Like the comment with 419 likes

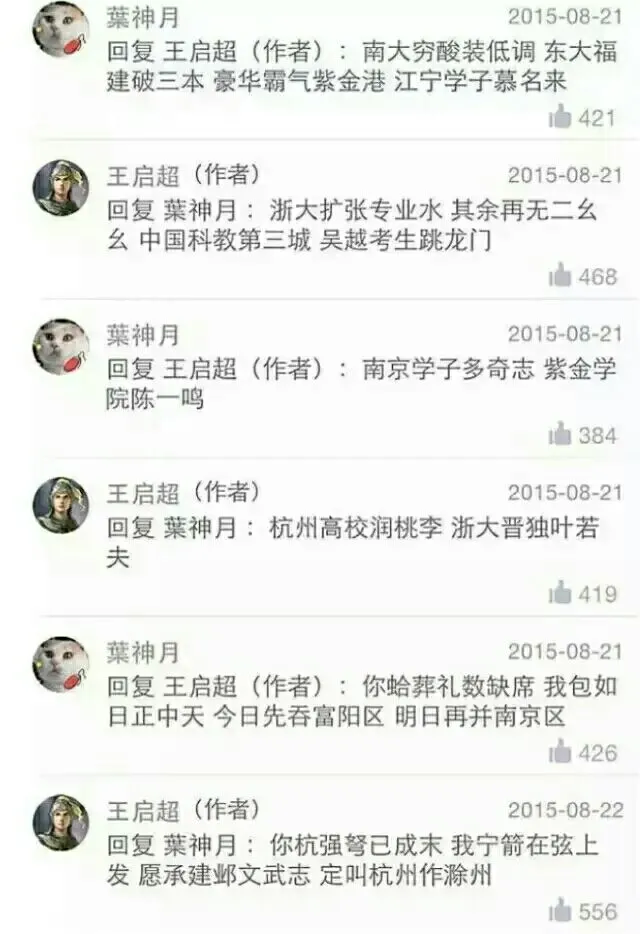point(560,594)
